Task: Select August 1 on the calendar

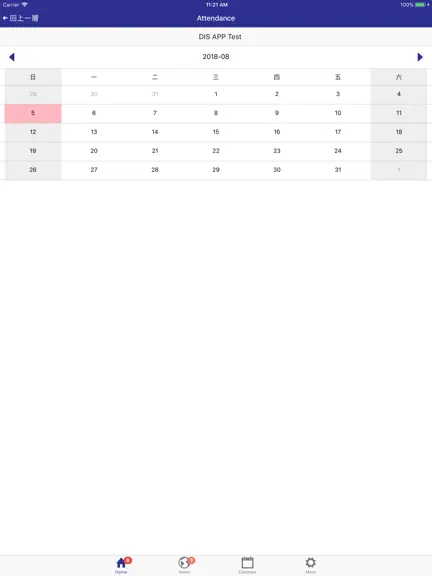Action: pyautogui.click(x=216, y=94)
